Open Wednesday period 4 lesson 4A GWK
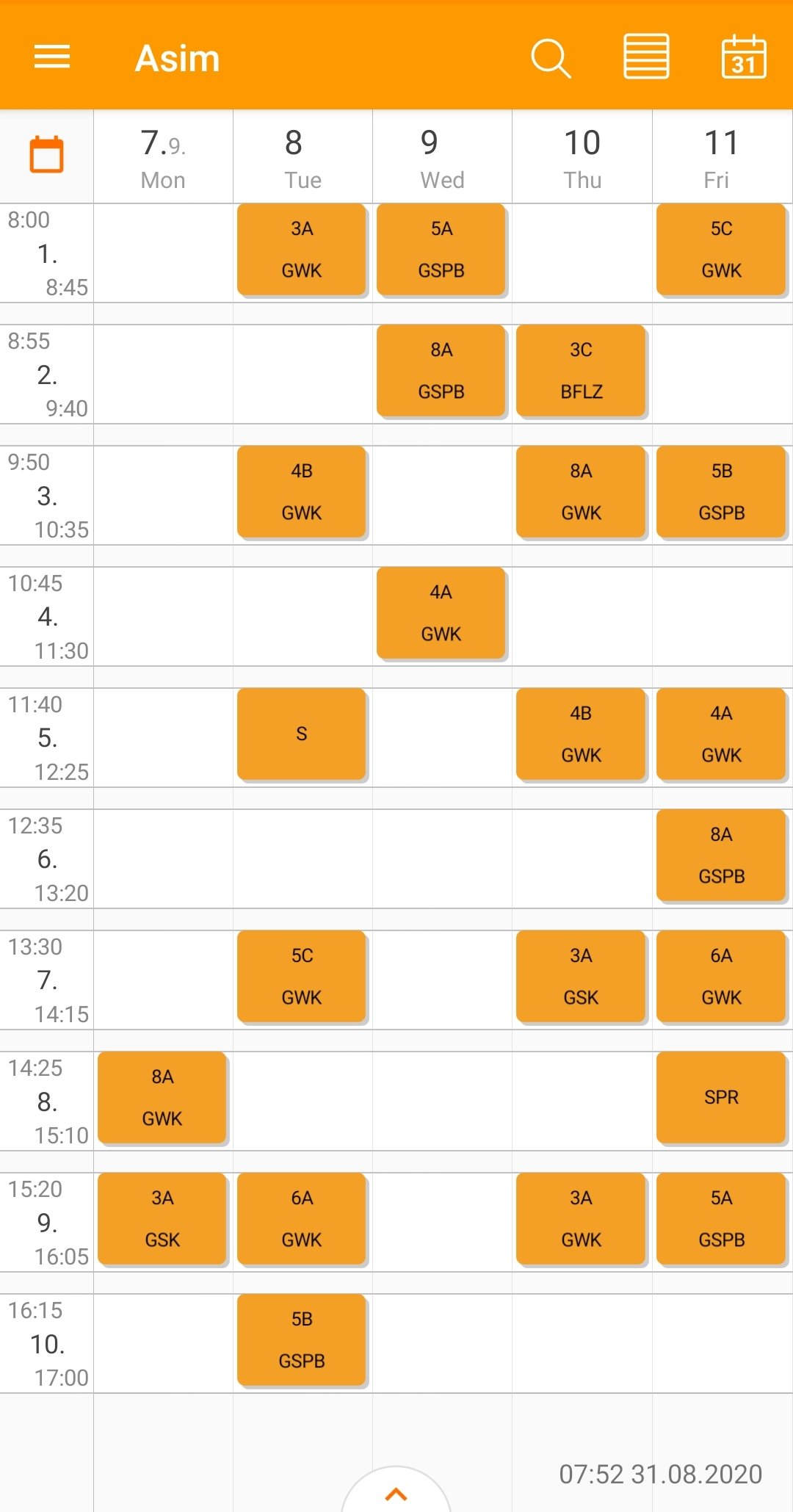The height and width of the screenshot is (1512, 793). pos(441,613)
